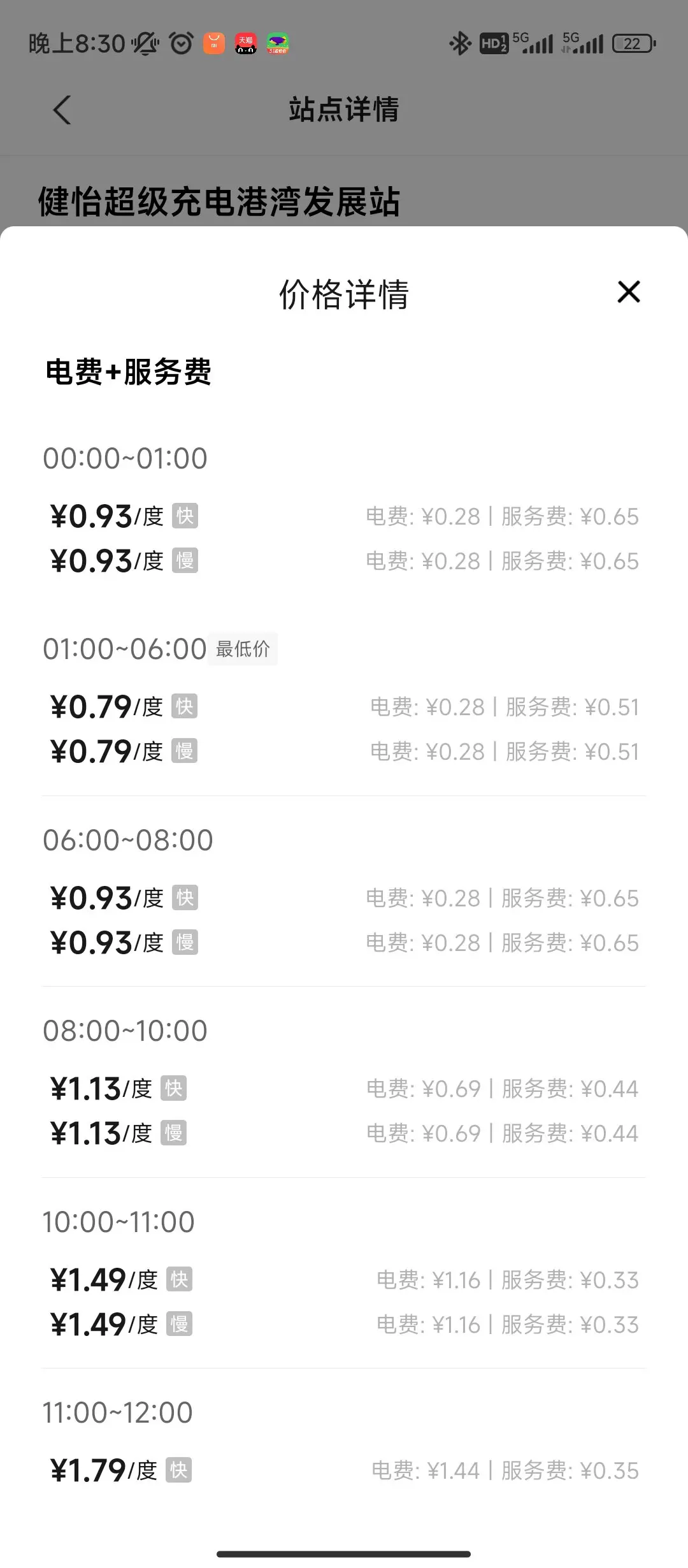
Task: Close the 价格详情 price details sheet
Action: [x=629, y=292]
